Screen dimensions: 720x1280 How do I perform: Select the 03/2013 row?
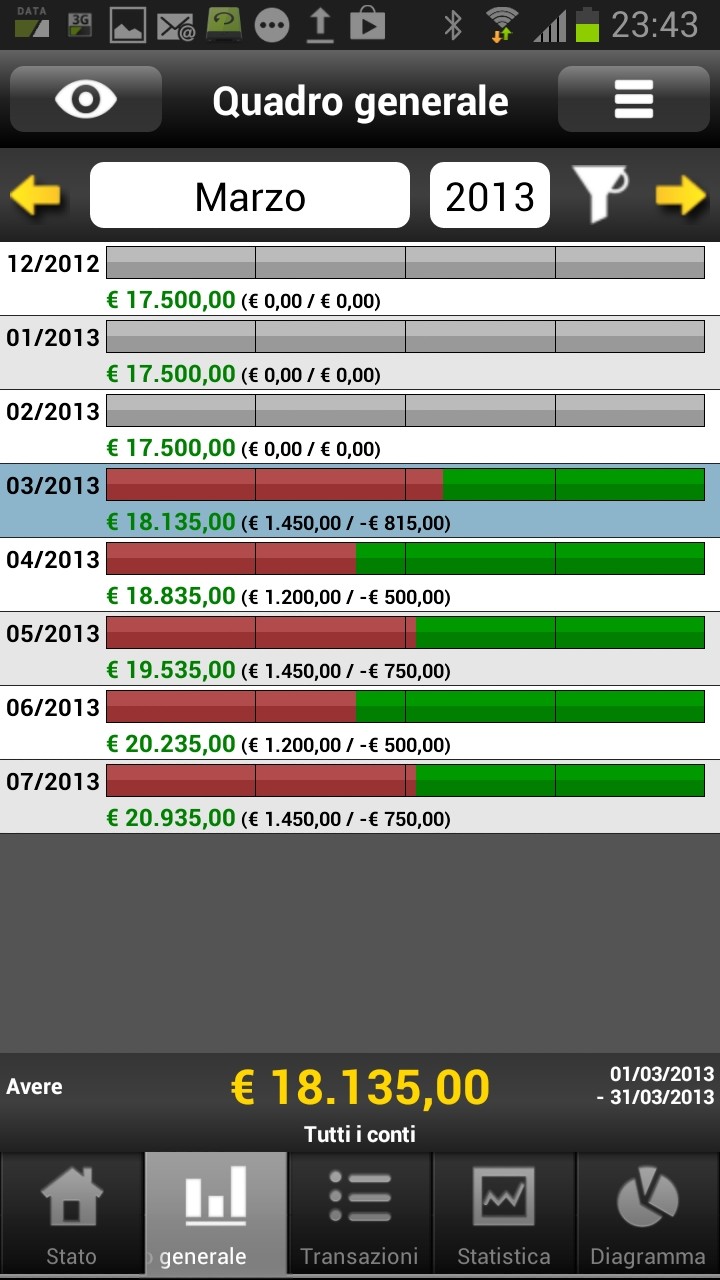(360, 501)
